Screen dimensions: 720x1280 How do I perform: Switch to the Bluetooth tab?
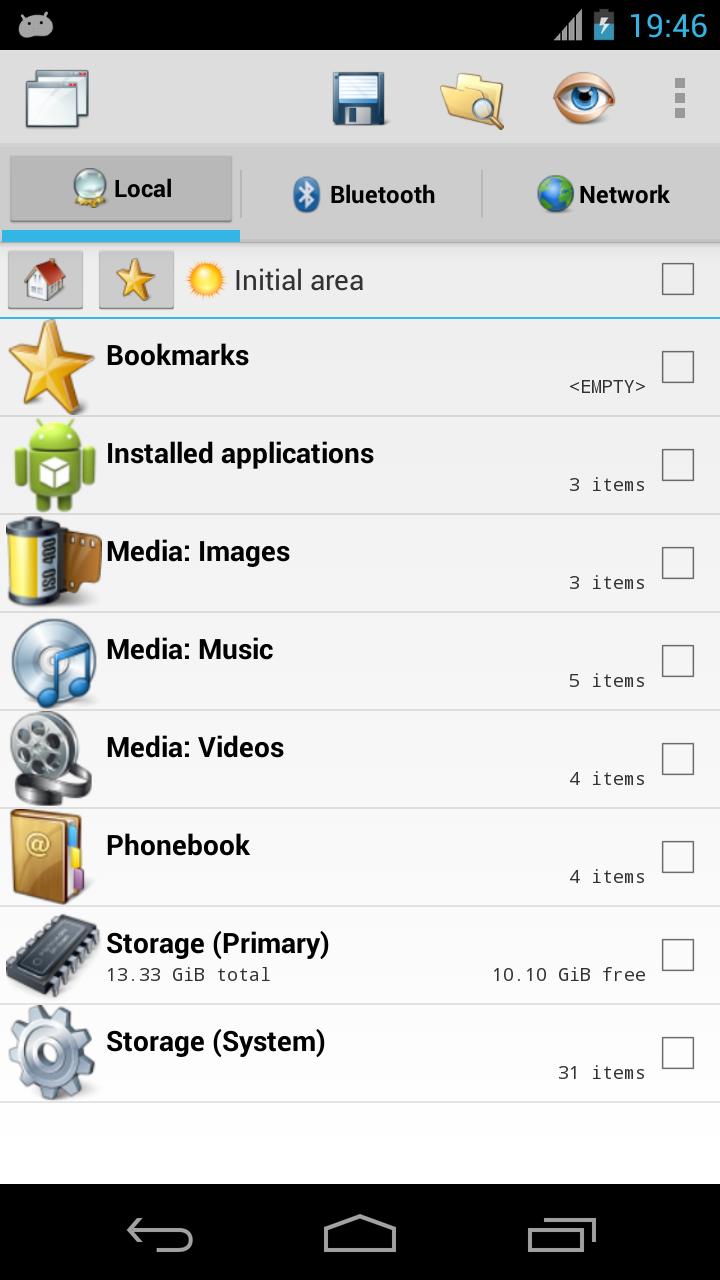[363, 195]
